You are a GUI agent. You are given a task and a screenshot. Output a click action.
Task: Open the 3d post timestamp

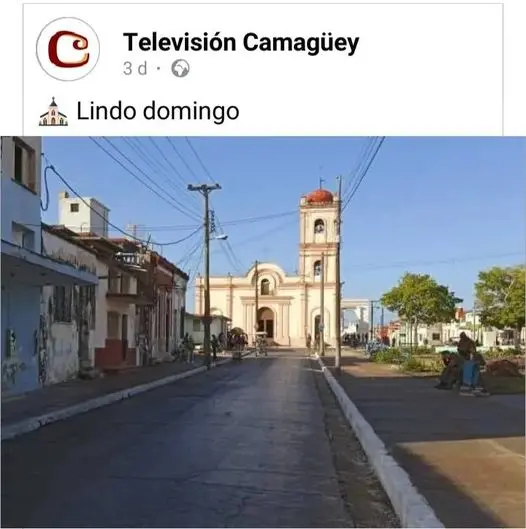pyautogui.click(x=135, y=68)
